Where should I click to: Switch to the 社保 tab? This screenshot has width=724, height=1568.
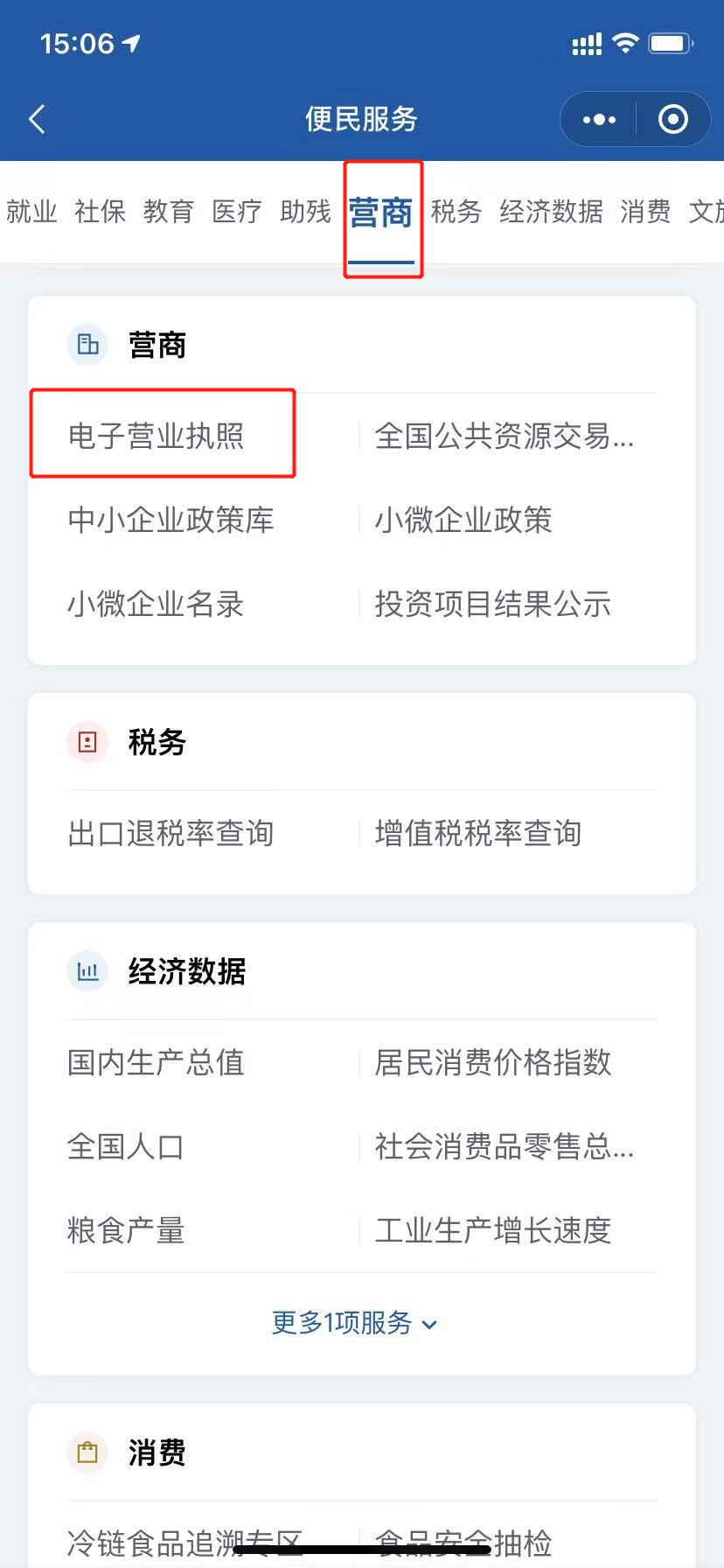100,211
